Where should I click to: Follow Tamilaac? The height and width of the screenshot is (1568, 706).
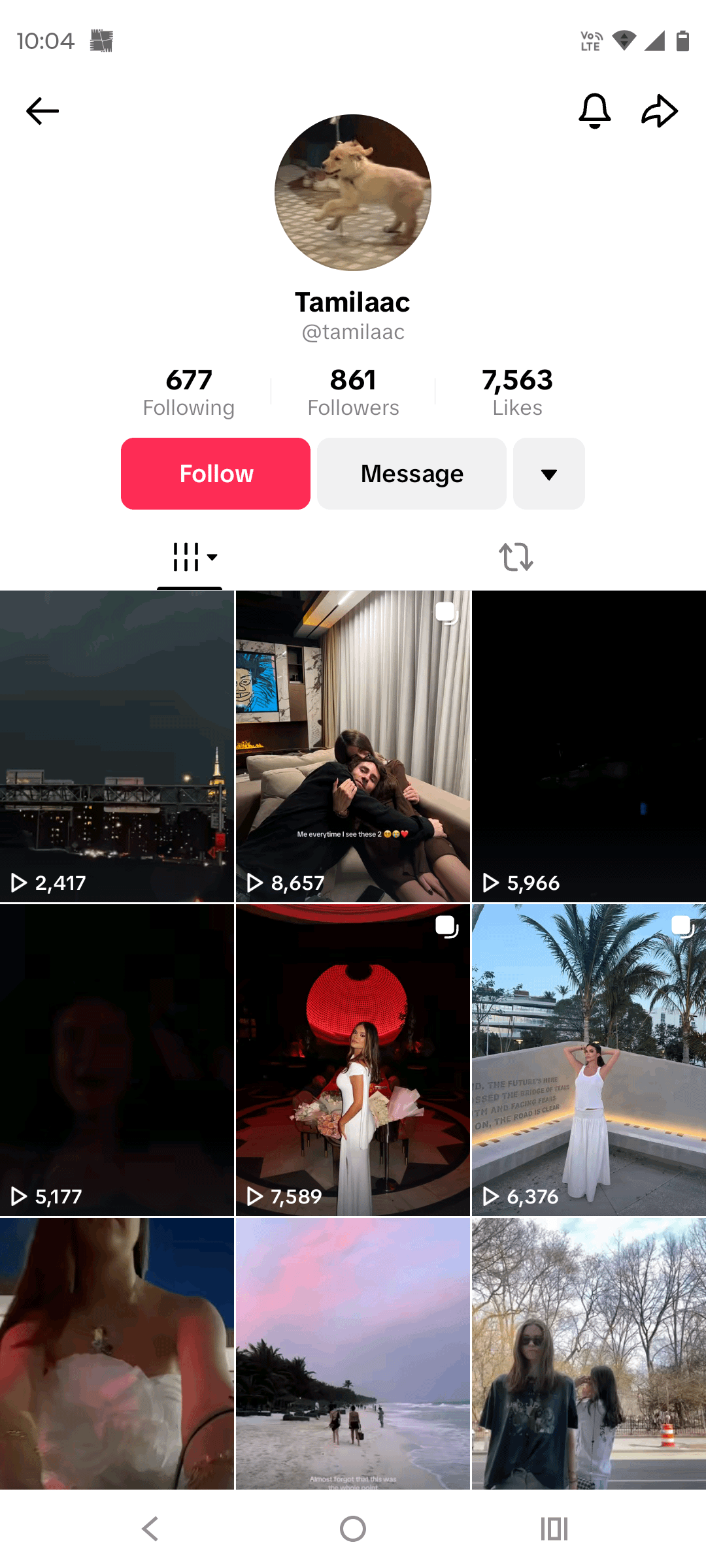[216, 474]
